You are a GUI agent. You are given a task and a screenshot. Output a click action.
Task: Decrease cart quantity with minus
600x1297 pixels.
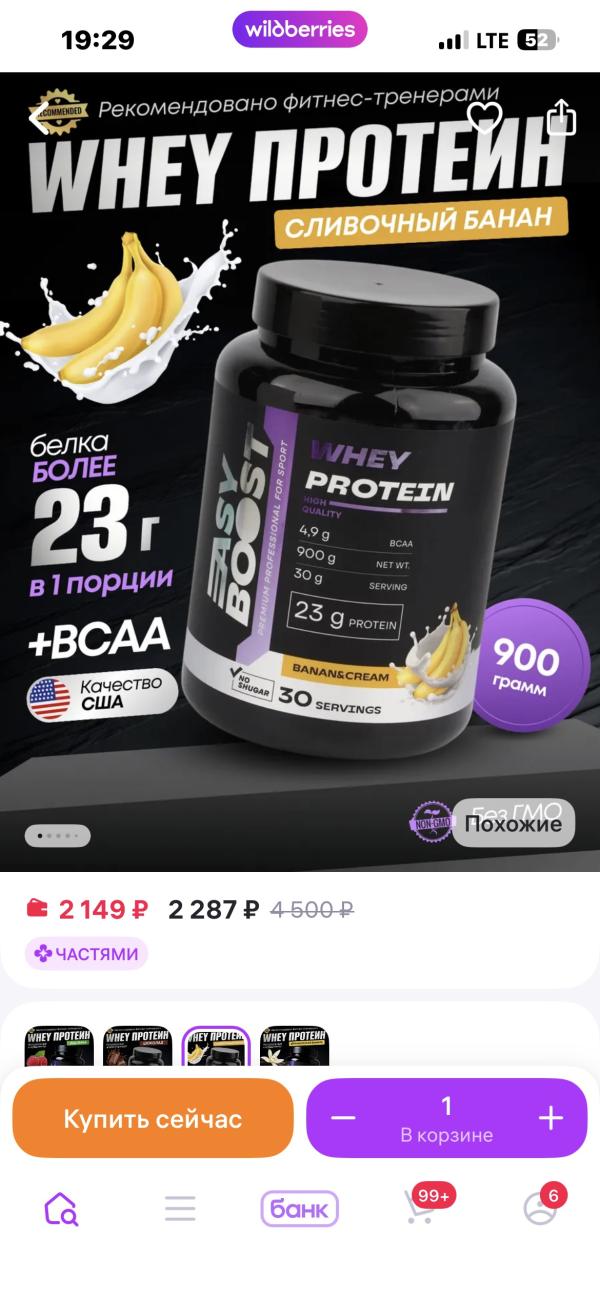click(x=343, y=1118)
